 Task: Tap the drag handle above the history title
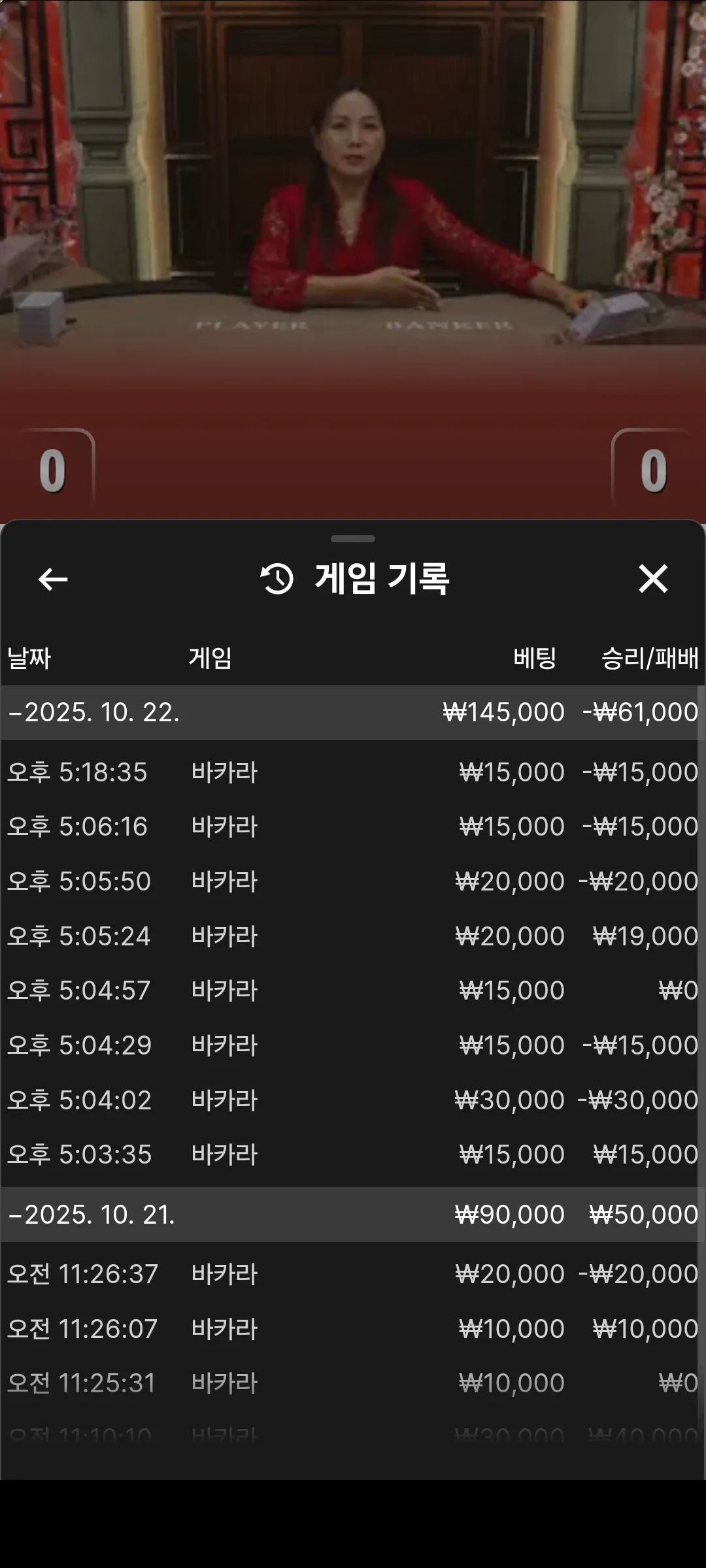click(x=353, y=539)
